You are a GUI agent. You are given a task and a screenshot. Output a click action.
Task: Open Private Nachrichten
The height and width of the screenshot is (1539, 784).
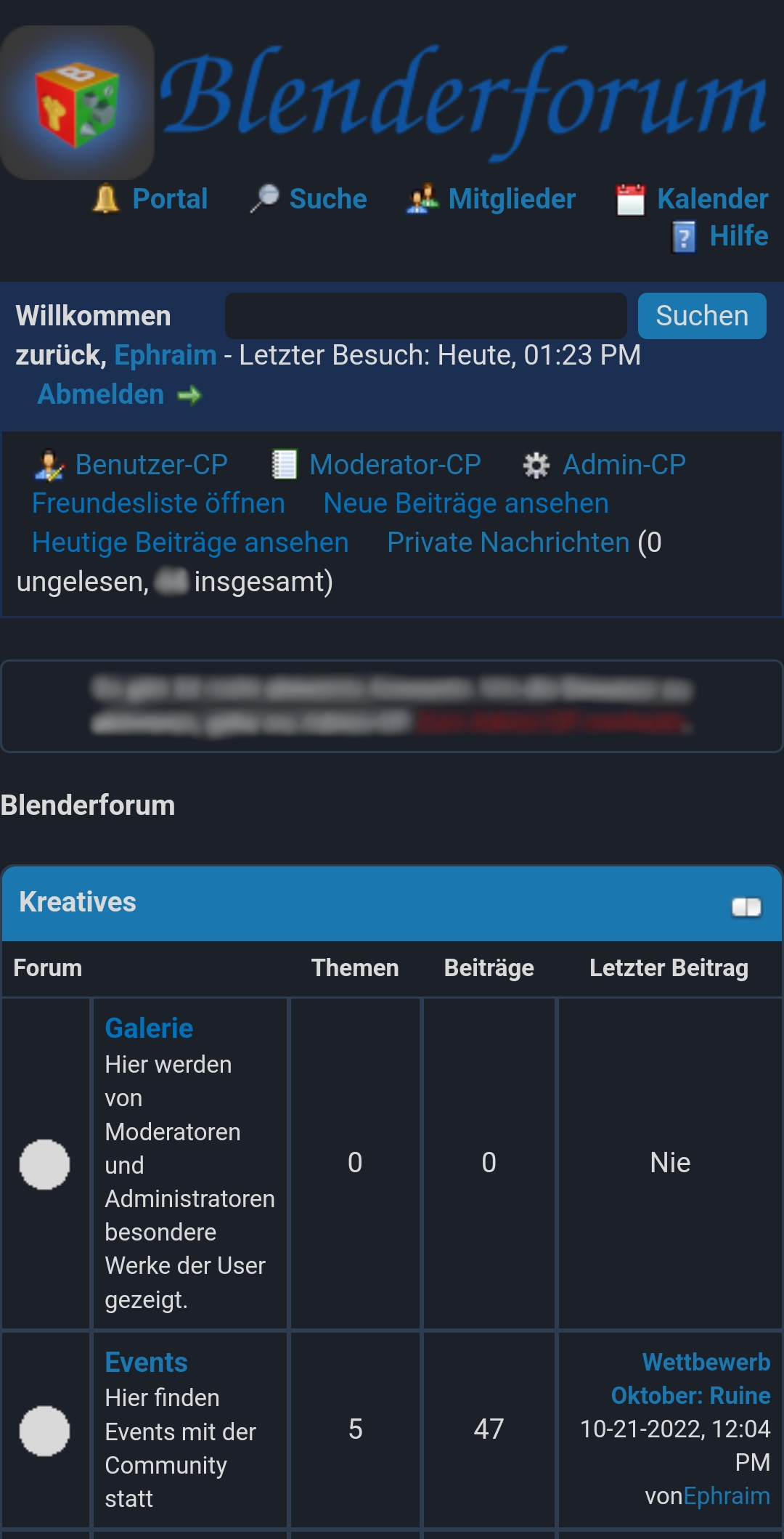507,543
